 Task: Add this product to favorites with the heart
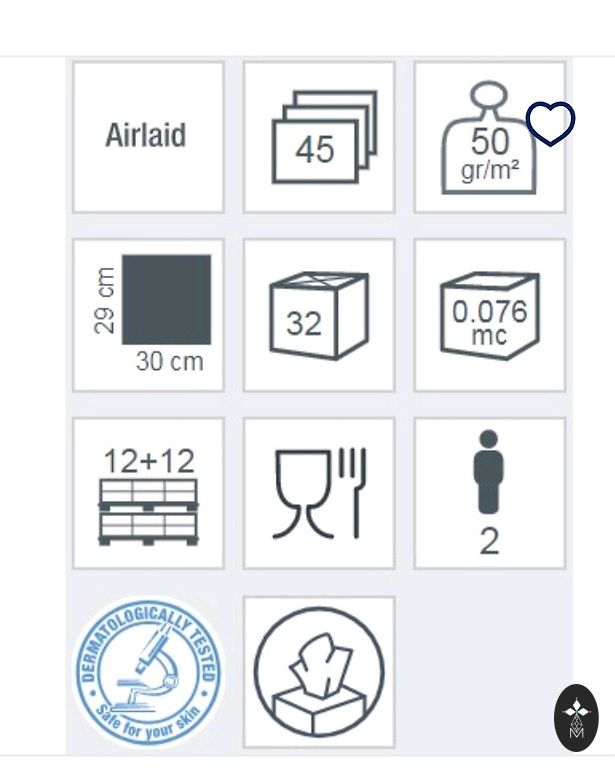550,124
